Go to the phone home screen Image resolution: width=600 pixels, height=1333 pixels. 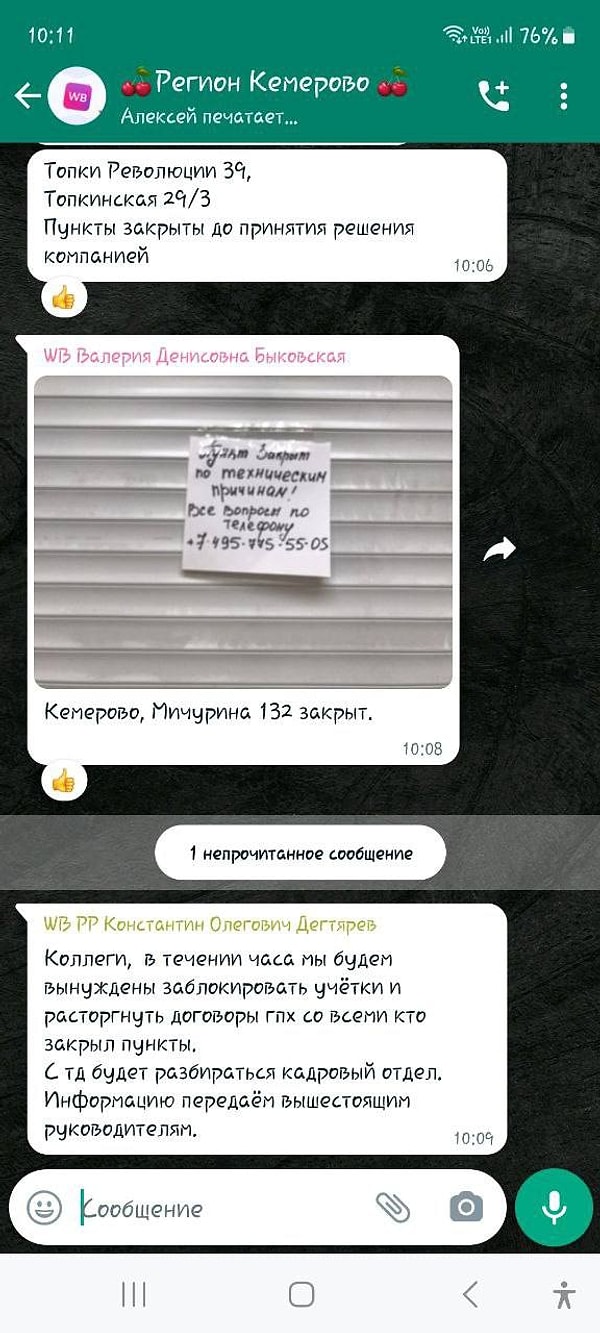click(x=301, y=1295)
